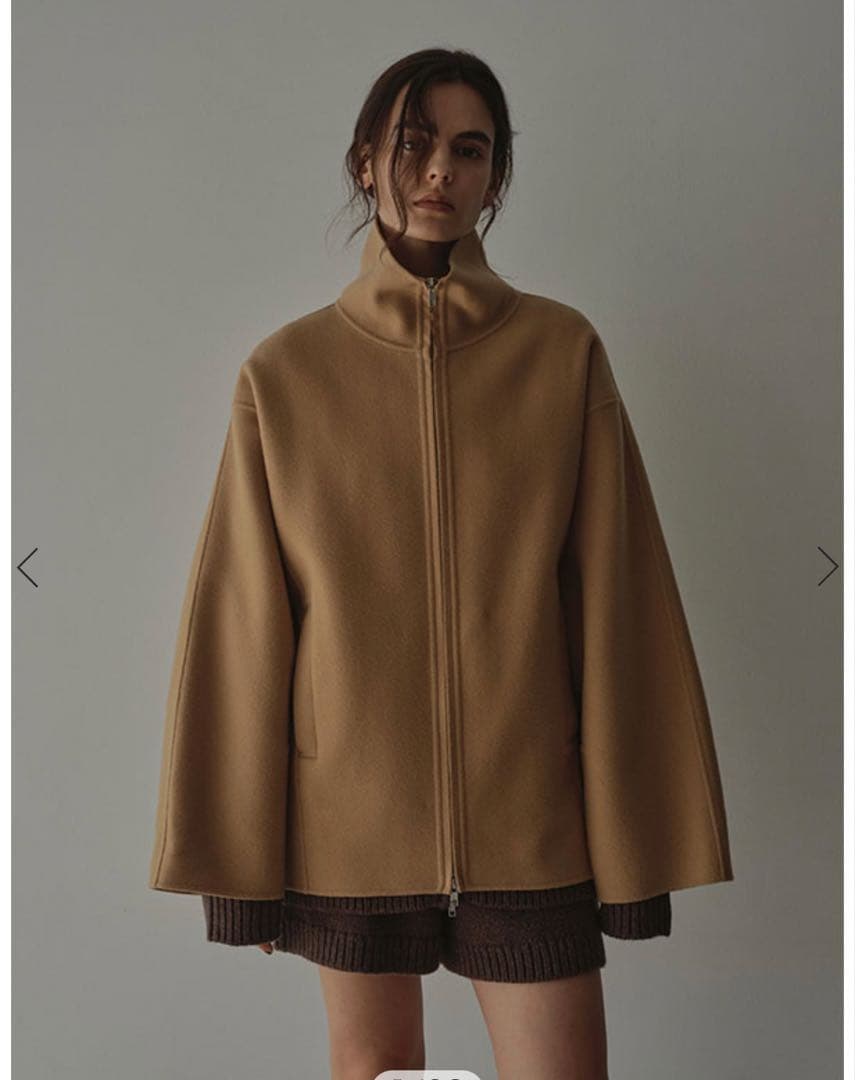Go to the previous product photo
This screenshot has width=855, height=1080.
[x=28, y=567]
